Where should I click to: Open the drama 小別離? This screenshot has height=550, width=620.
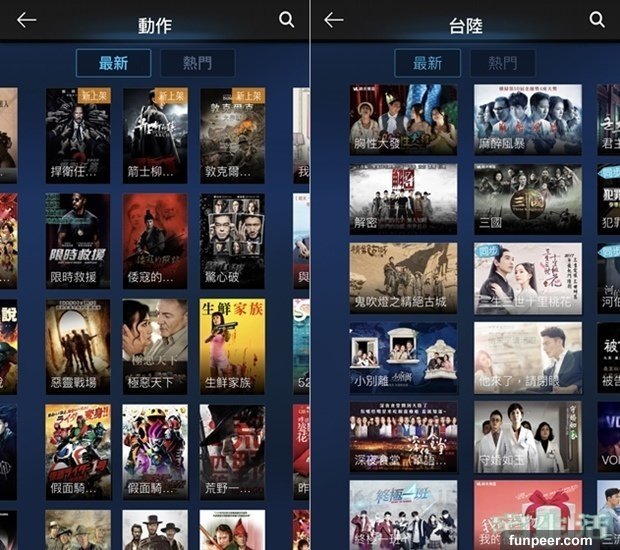(x=403, y=357)
